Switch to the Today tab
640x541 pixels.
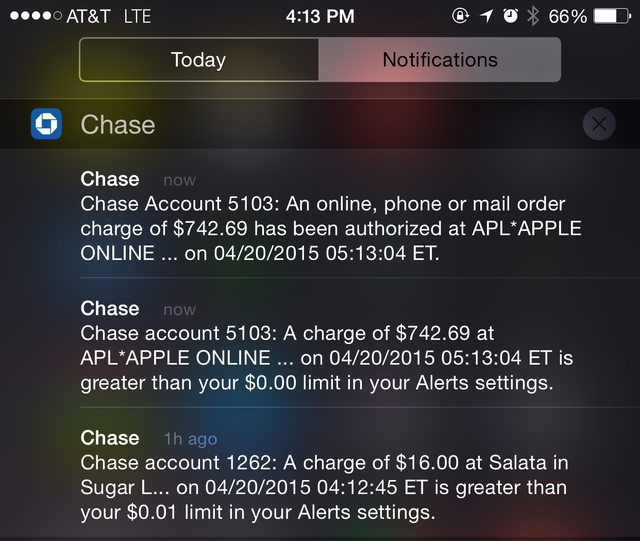pos(199,60)
